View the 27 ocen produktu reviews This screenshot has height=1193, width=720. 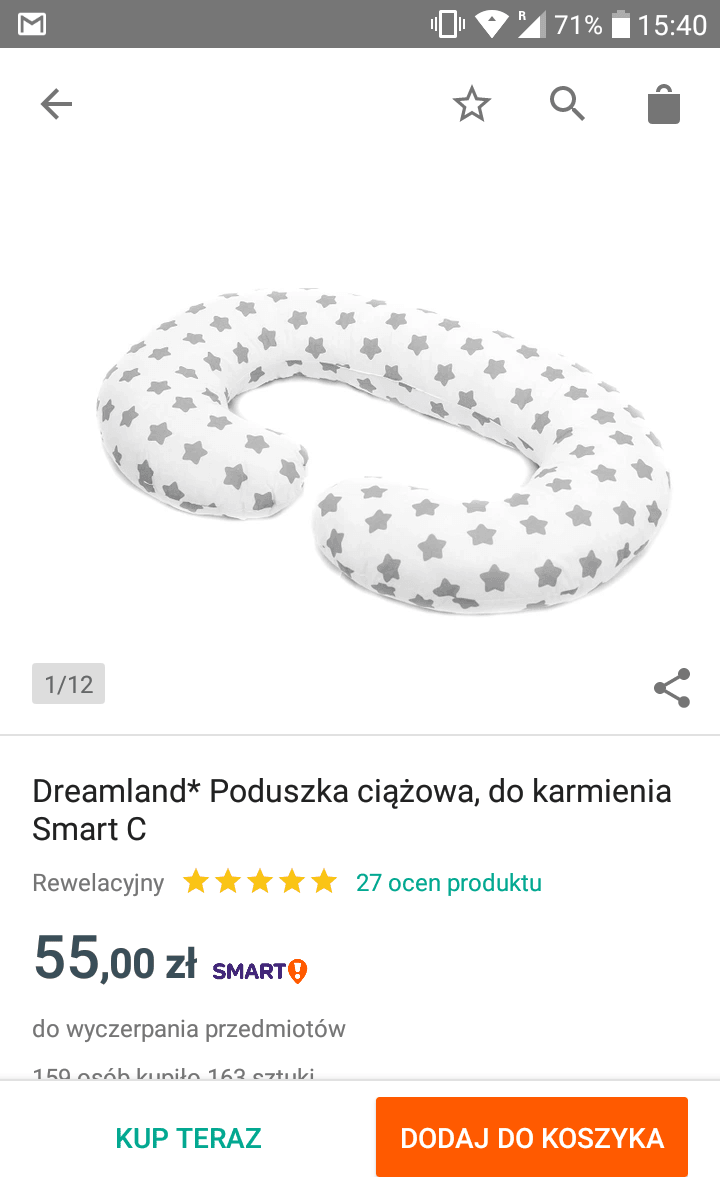(448, 883)
